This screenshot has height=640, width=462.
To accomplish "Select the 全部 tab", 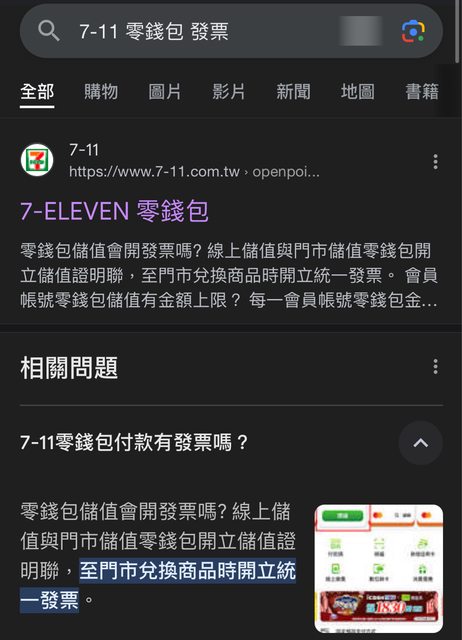I will pyautogui.click(x=37, y=92).
